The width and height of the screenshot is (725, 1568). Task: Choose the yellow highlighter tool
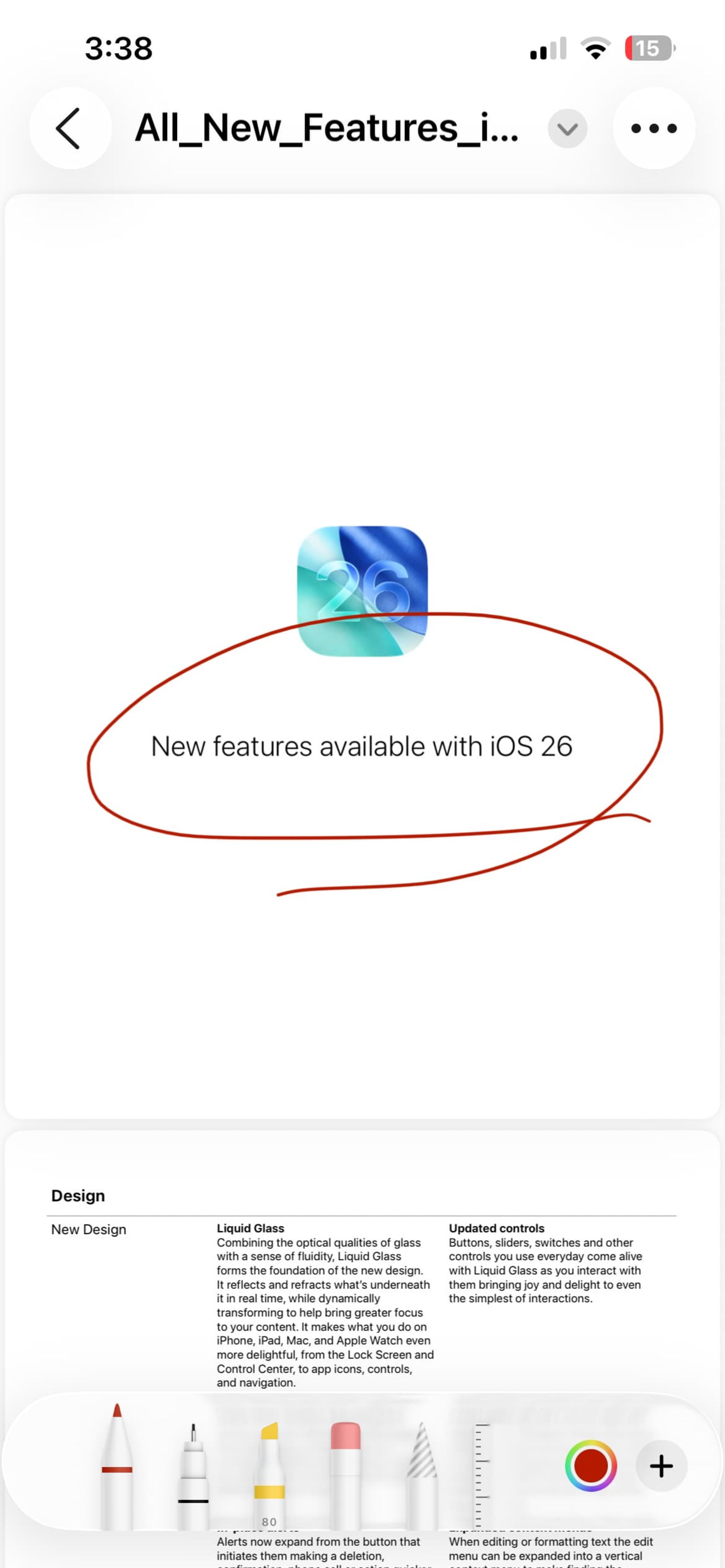269,1473
